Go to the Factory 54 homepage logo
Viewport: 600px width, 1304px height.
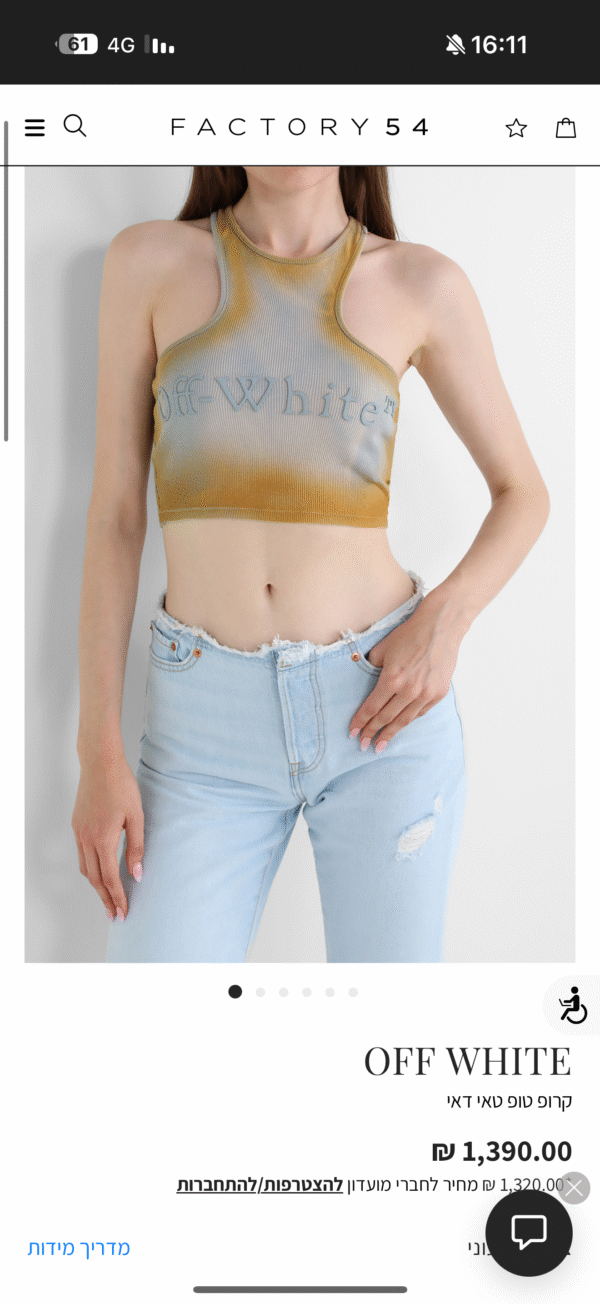click(x=299, y=127)
